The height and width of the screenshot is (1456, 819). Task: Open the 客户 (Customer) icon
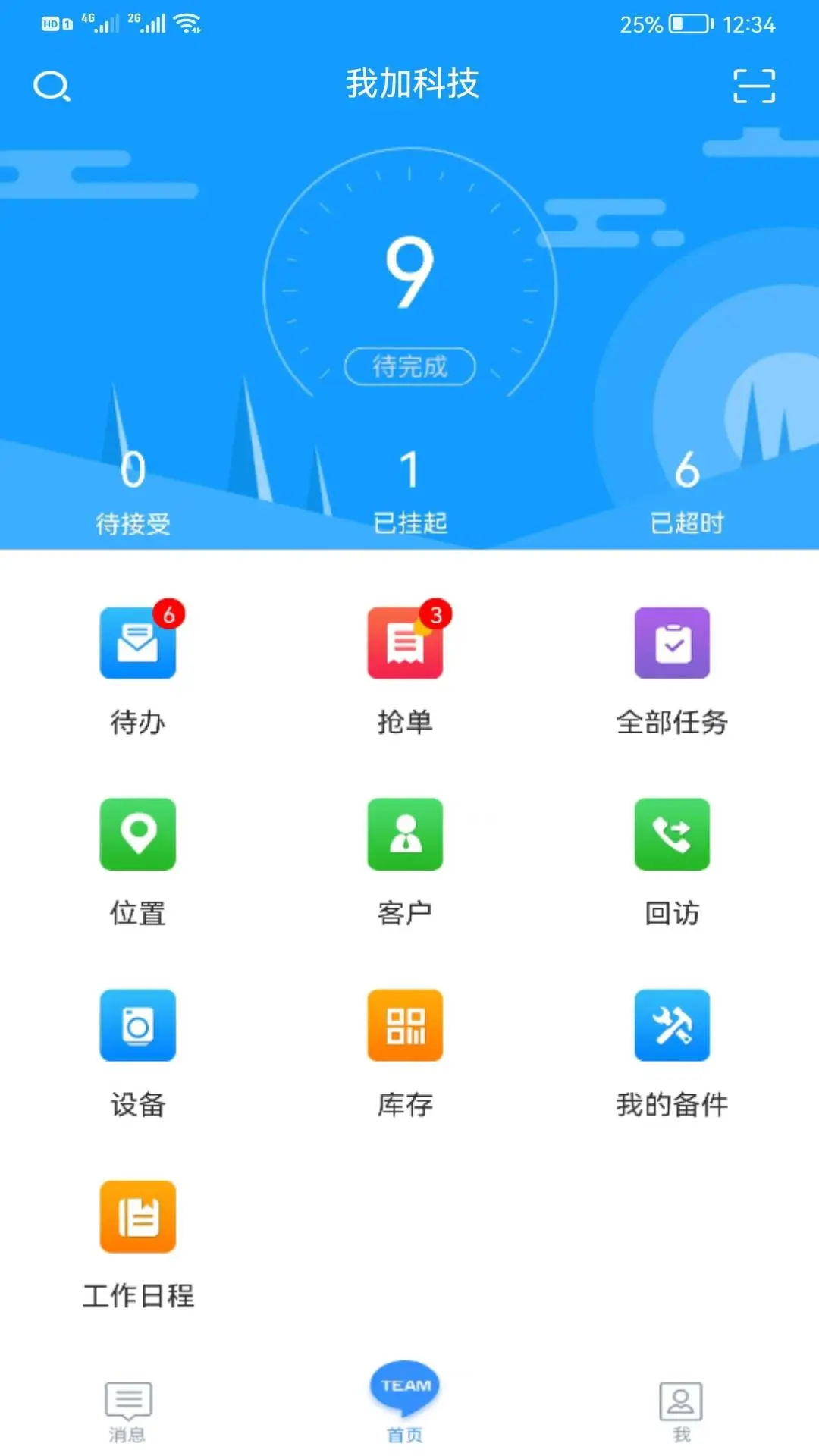point(405,834)
